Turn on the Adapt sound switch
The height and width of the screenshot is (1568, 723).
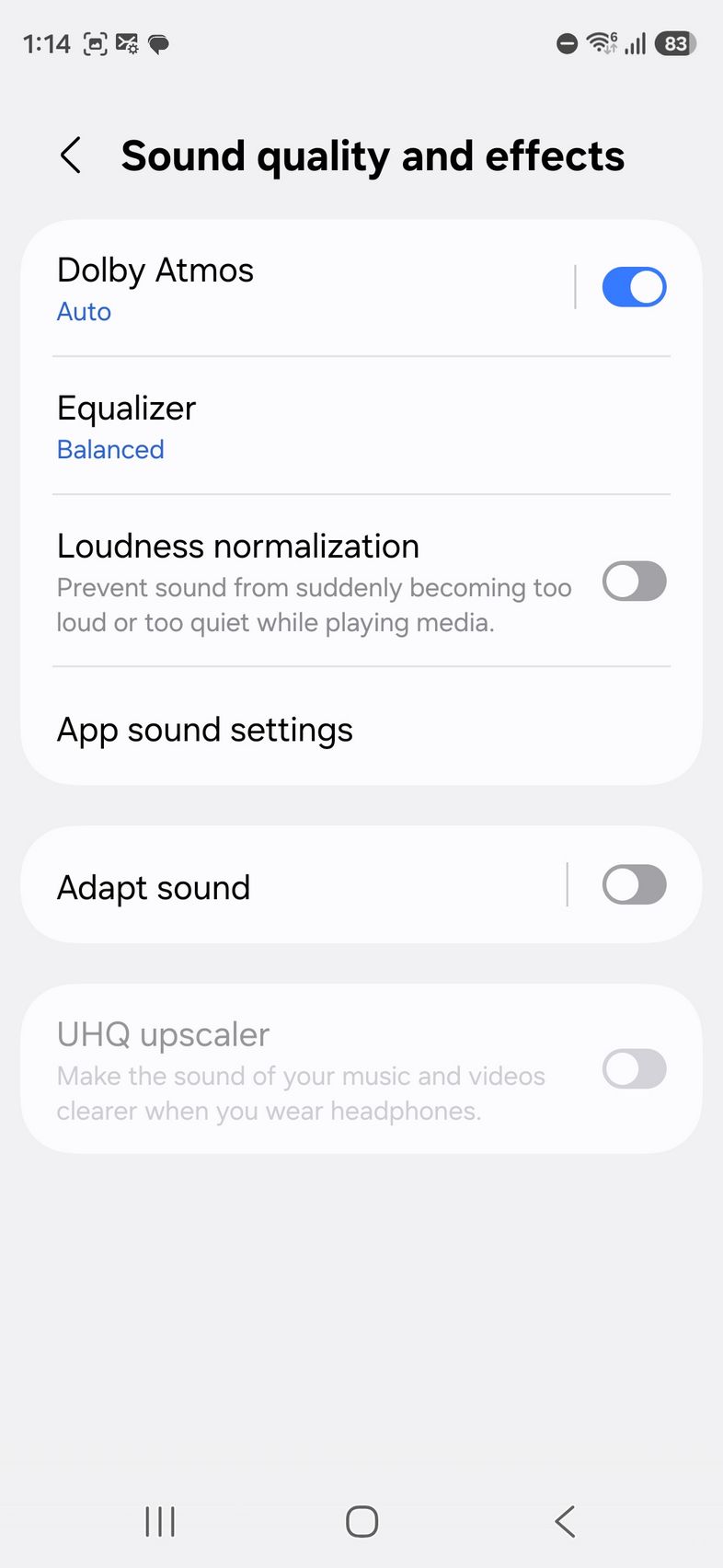[x=634, y=885]
